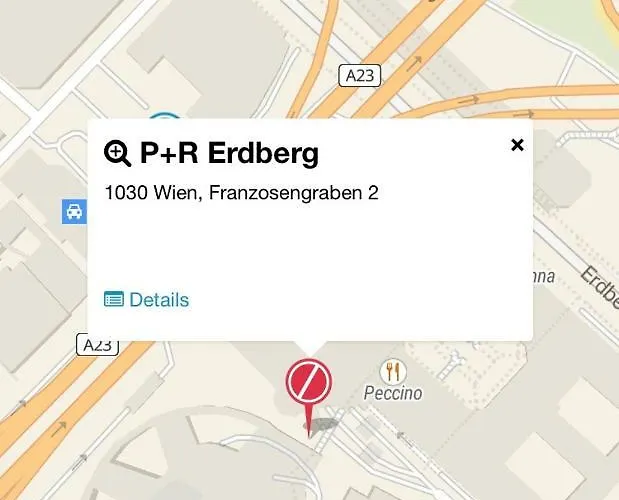Image resolution: width=619 pixels, height=500 pixels.
Task: Zoom to P+R Erdberg location
Action: coord(118,153)
